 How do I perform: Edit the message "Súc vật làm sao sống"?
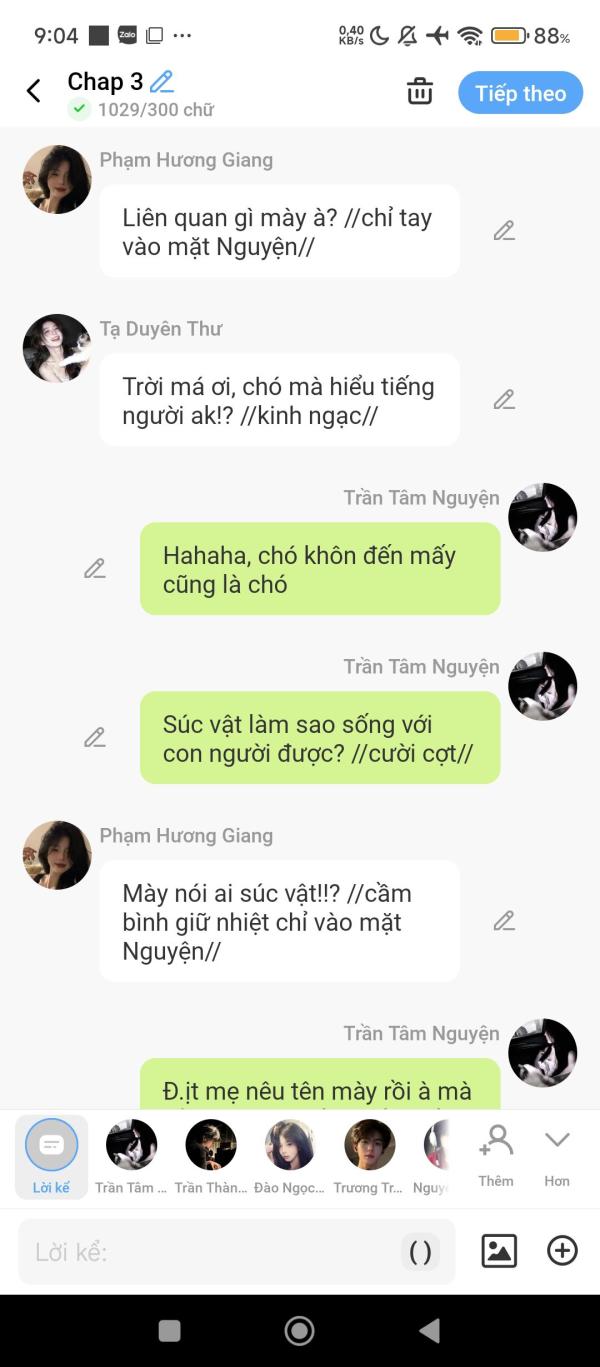95,738
